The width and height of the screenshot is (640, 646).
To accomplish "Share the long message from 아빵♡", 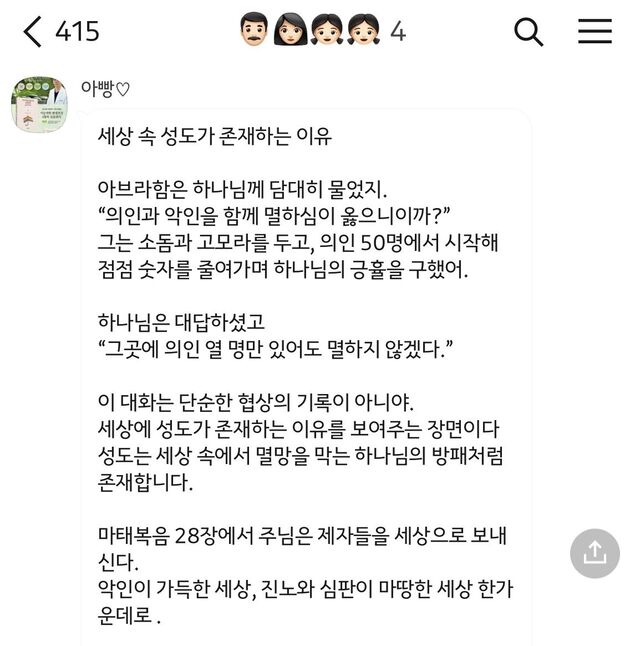I will pyautogui.click(x=596, y=551).
